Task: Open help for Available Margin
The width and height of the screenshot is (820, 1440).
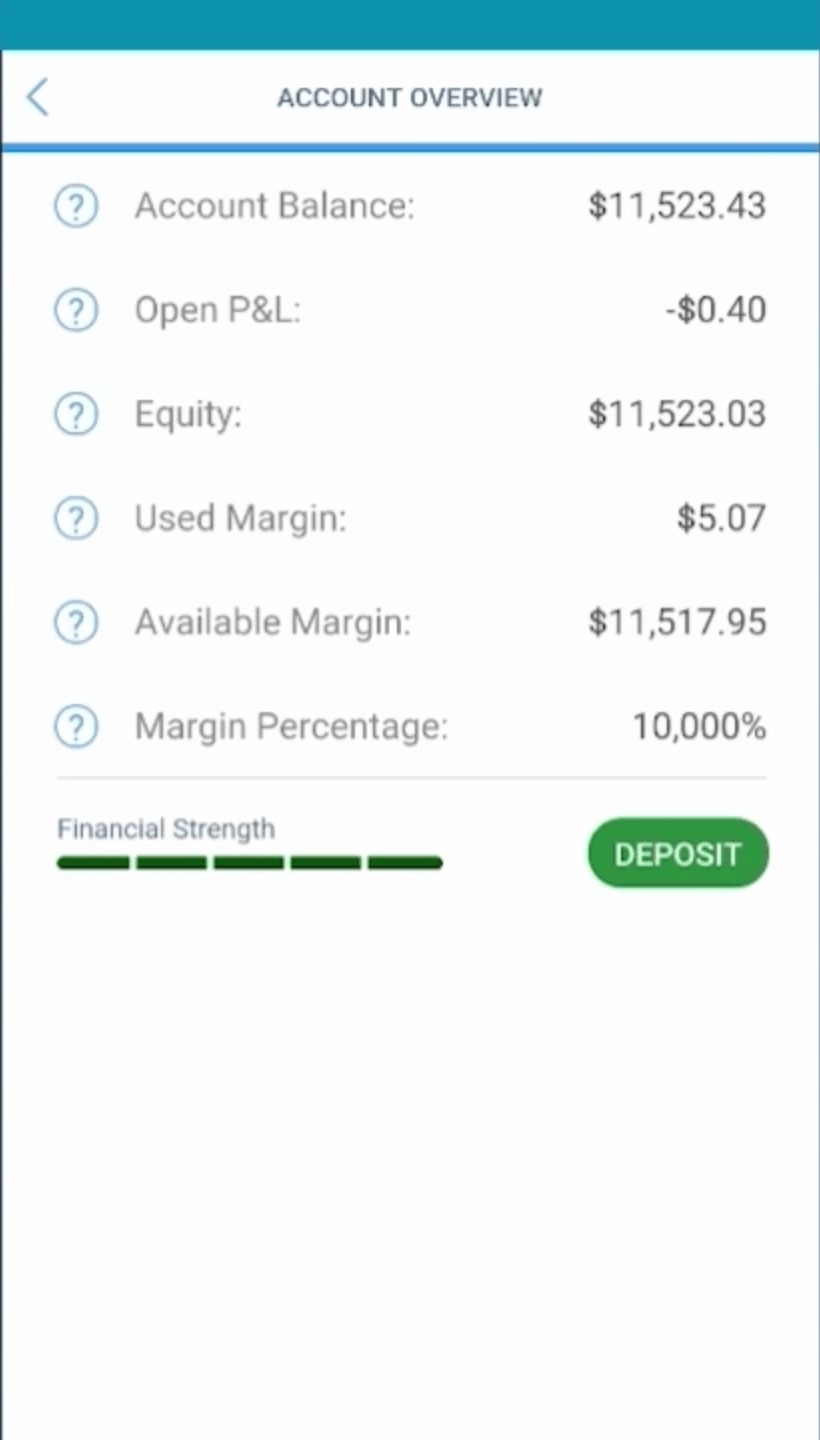Action: point(75,621)
